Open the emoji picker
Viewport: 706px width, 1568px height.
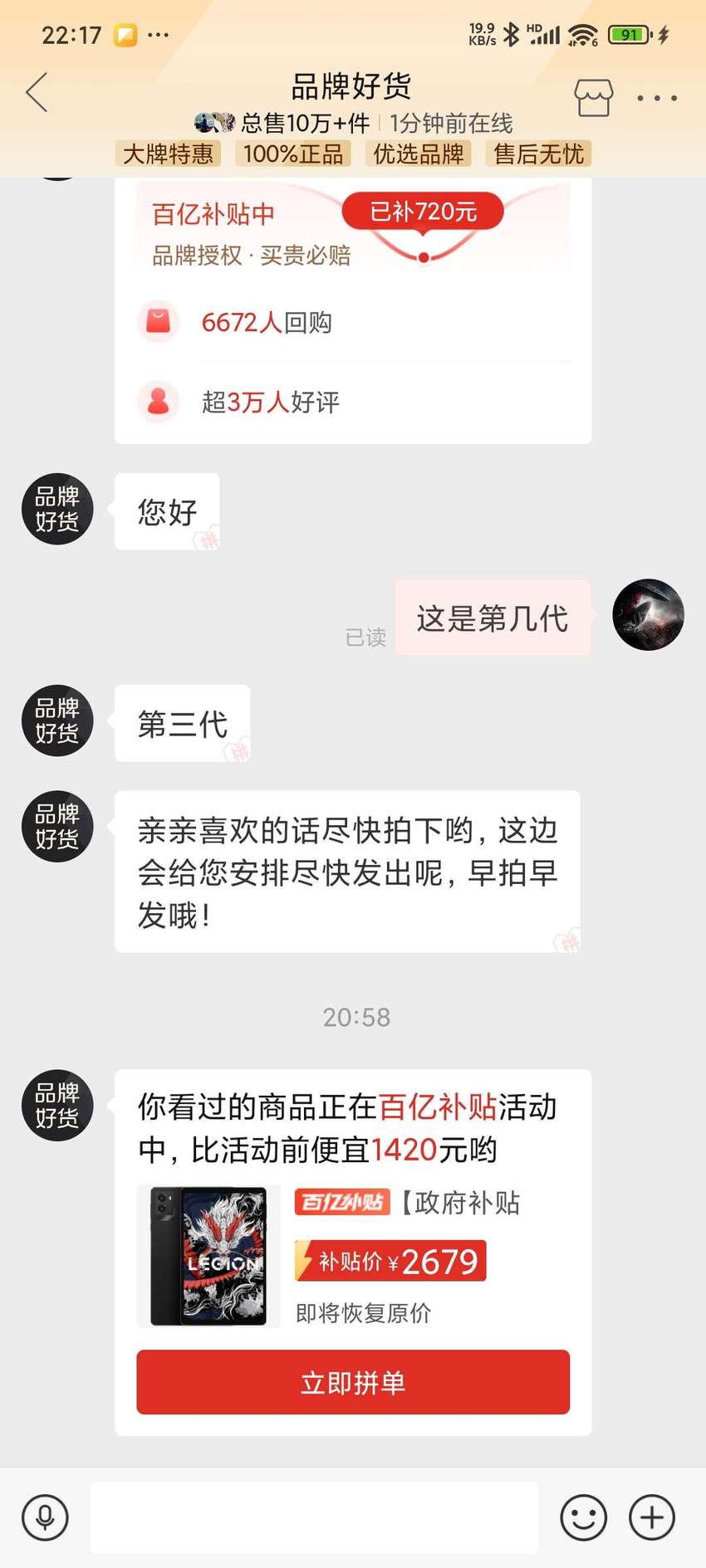584,1517
